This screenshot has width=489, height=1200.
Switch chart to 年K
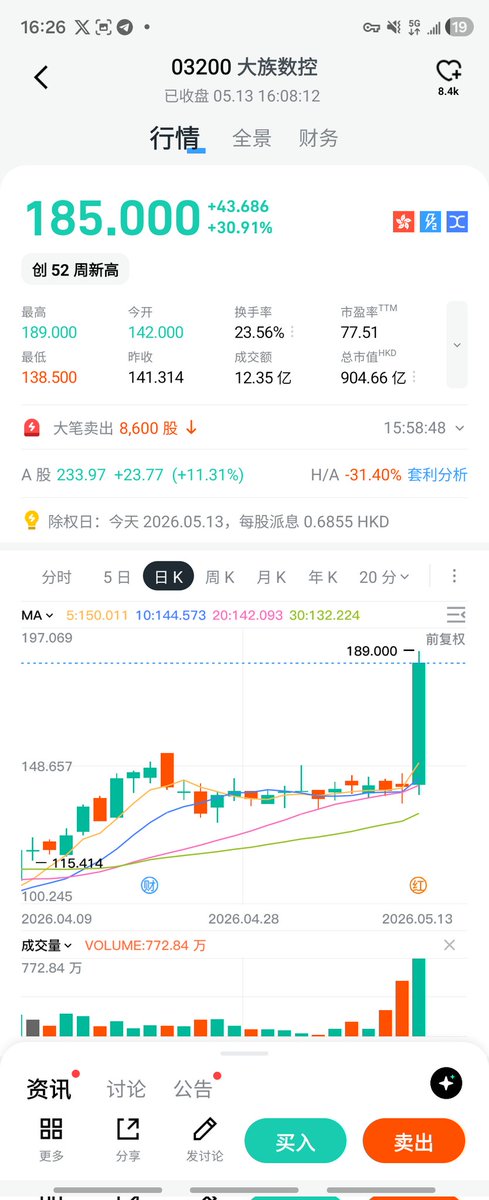323,577
